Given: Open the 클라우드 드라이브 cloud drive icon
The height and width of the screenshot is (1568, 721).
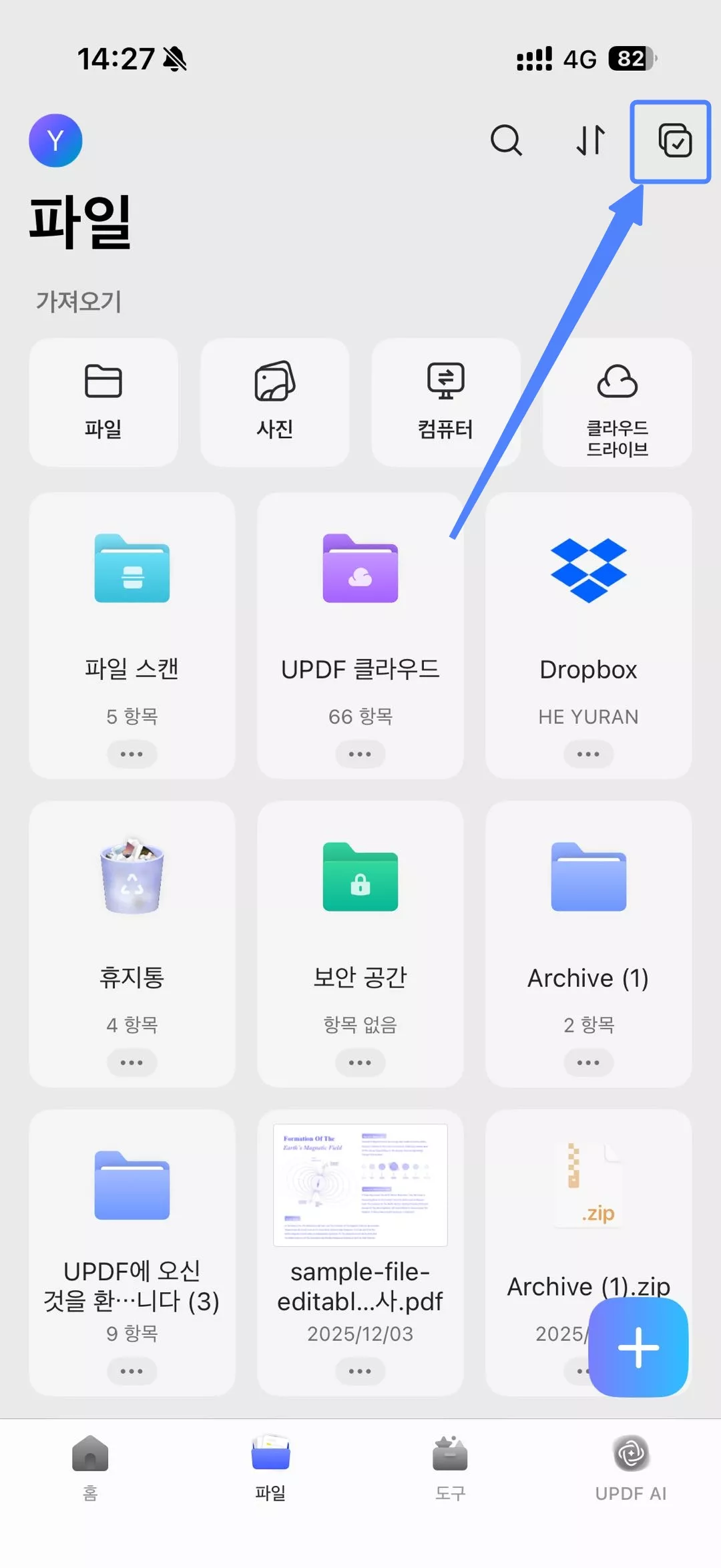Looking at the screenshot, I should point(617,399).
